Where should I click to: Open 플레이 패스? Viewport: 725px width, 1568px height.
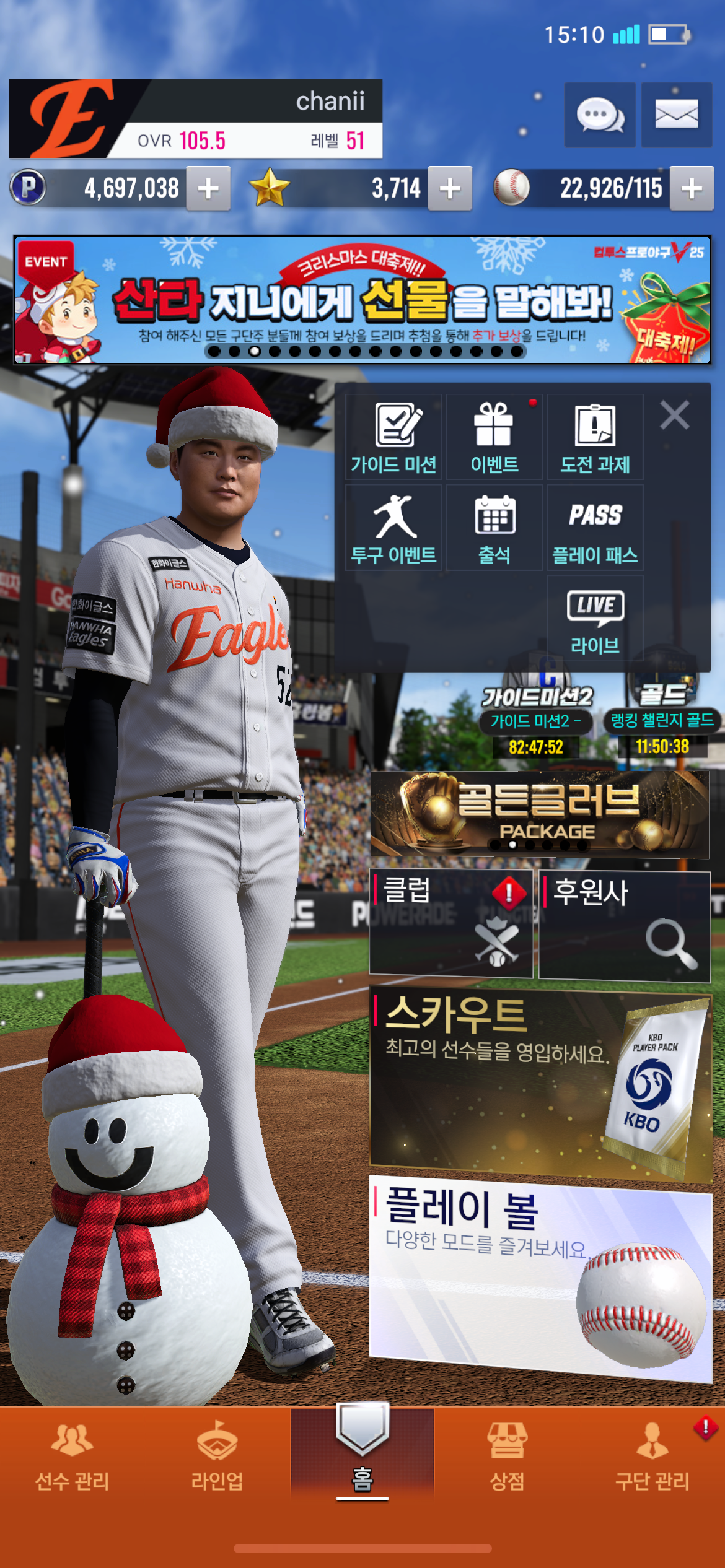595,528
